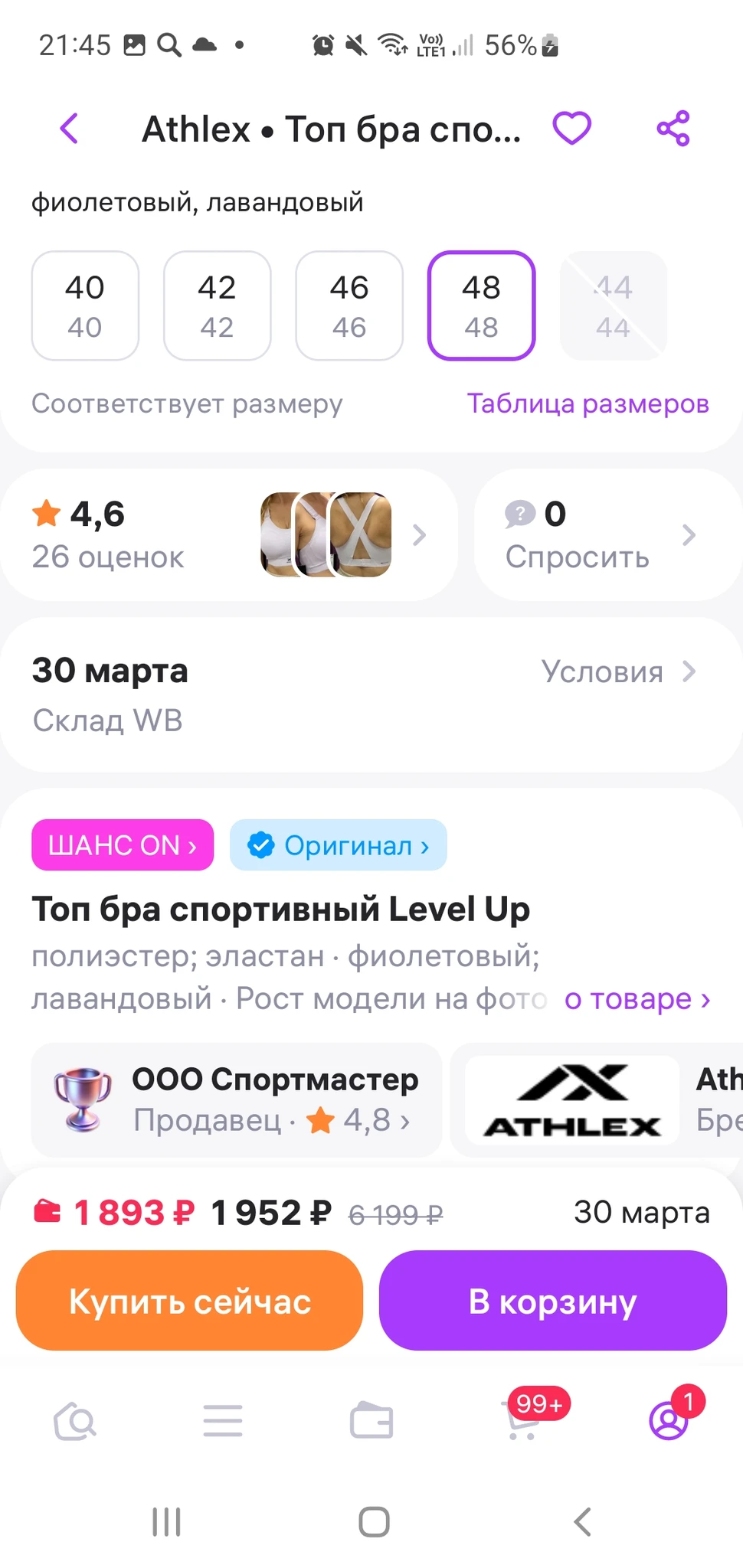The image size is (743, 1568).
Task: Open the Оригинал verification badge
Action: click(x=338, y=845)
